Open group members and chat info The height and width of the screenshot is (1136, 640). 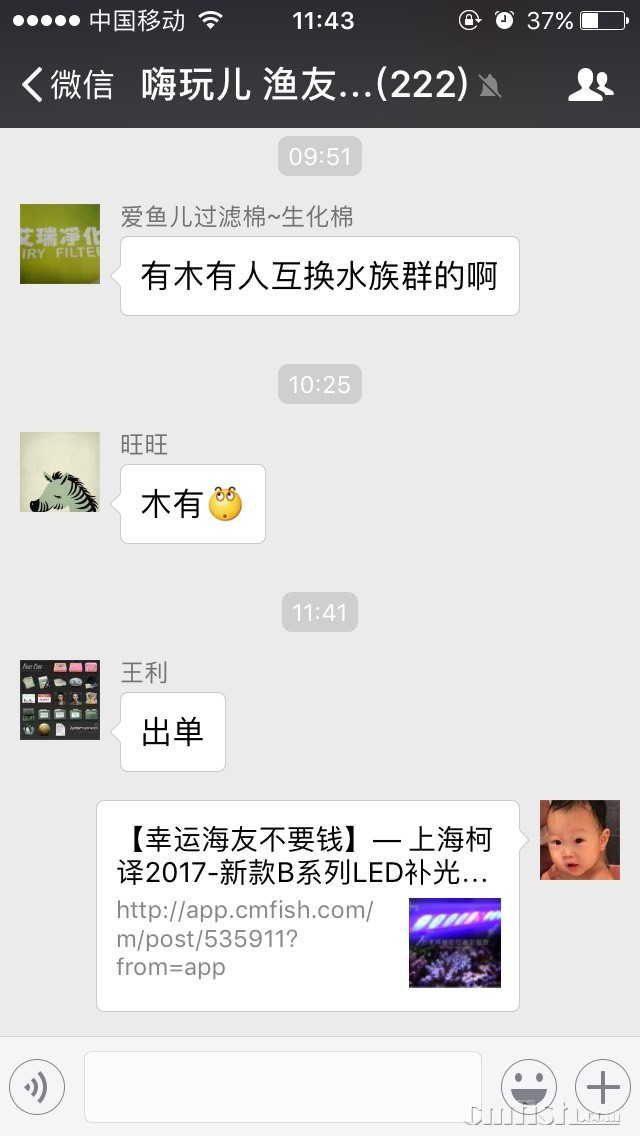click(x=590, y=85)
